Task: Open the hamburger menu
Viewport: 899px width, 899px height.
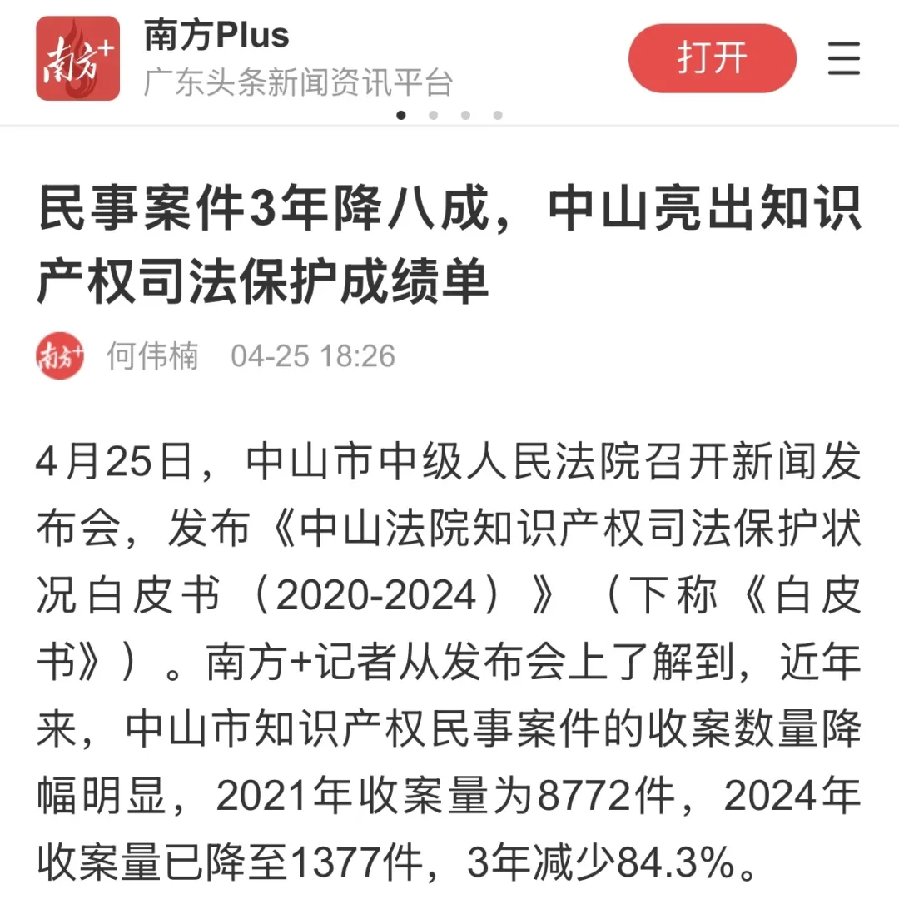Action: coord(844,59)
